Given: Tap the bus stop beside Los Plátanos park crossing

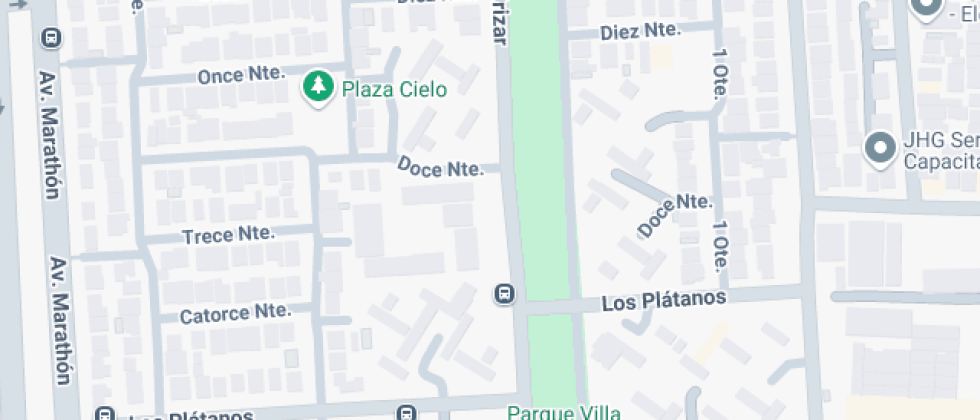Looking at the screenshot, I should click(505, 294).
